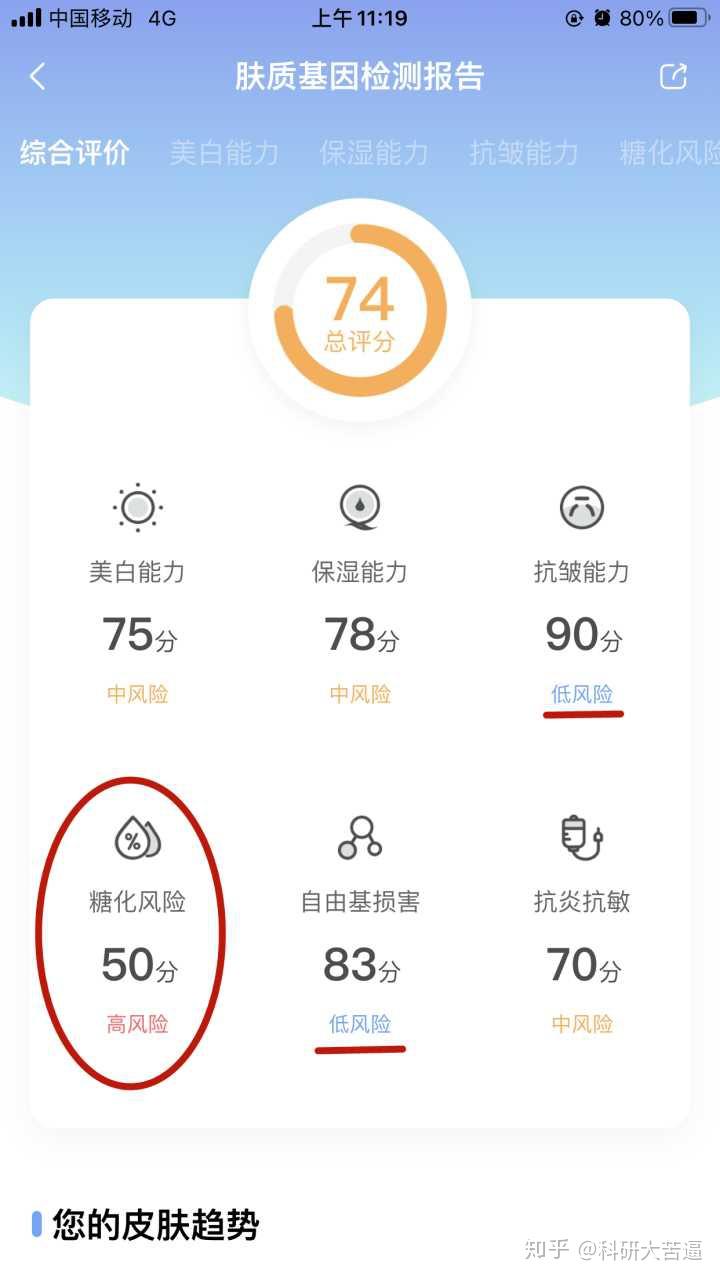Switch to the 糖化风险 tab
The height and width of the screenshot is (1280, 720).
coord(668,153)
